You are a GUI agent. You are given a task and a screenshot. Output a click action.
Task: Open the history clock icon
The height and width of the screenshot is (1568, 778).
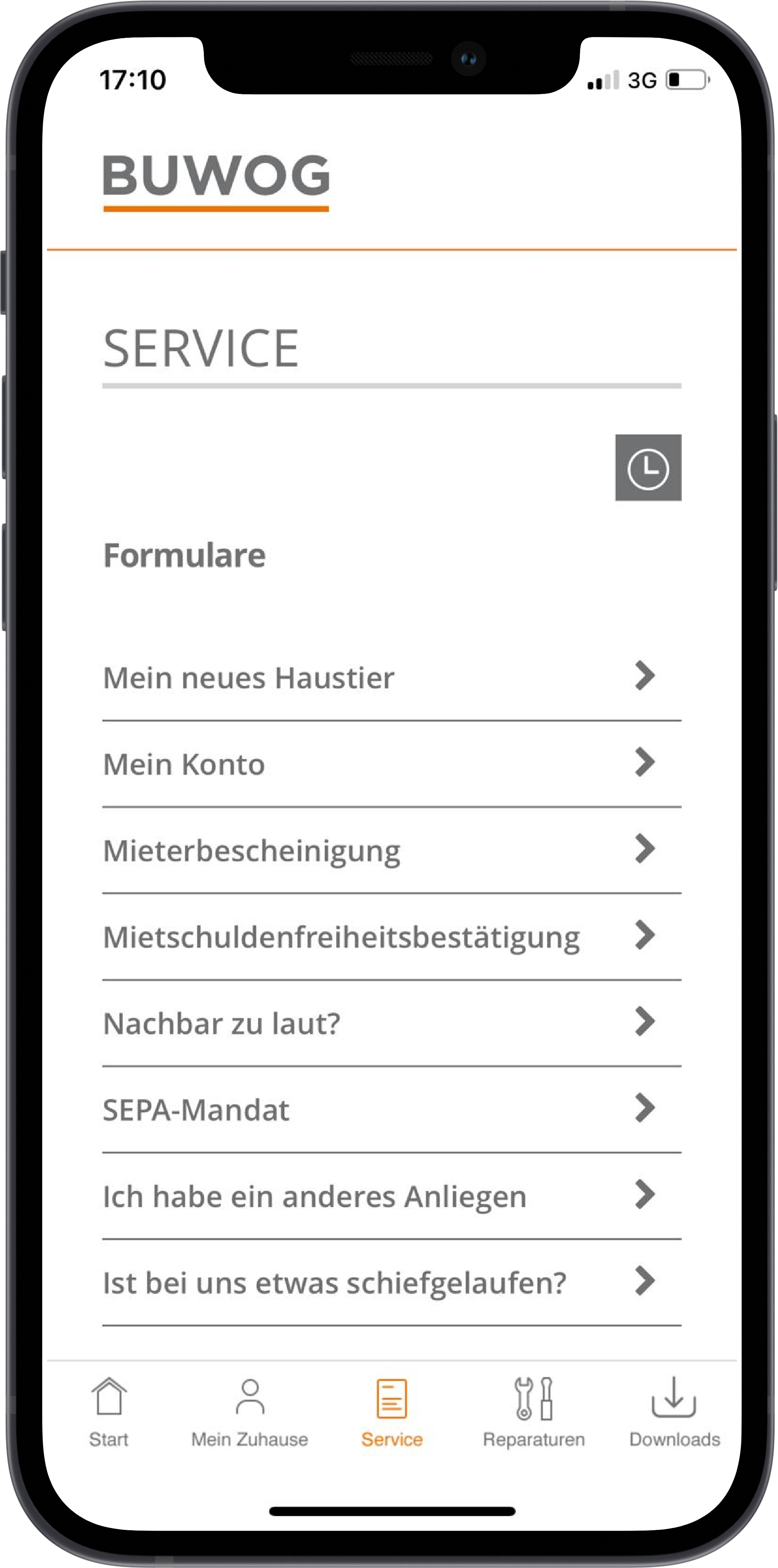tap(648, 468)
